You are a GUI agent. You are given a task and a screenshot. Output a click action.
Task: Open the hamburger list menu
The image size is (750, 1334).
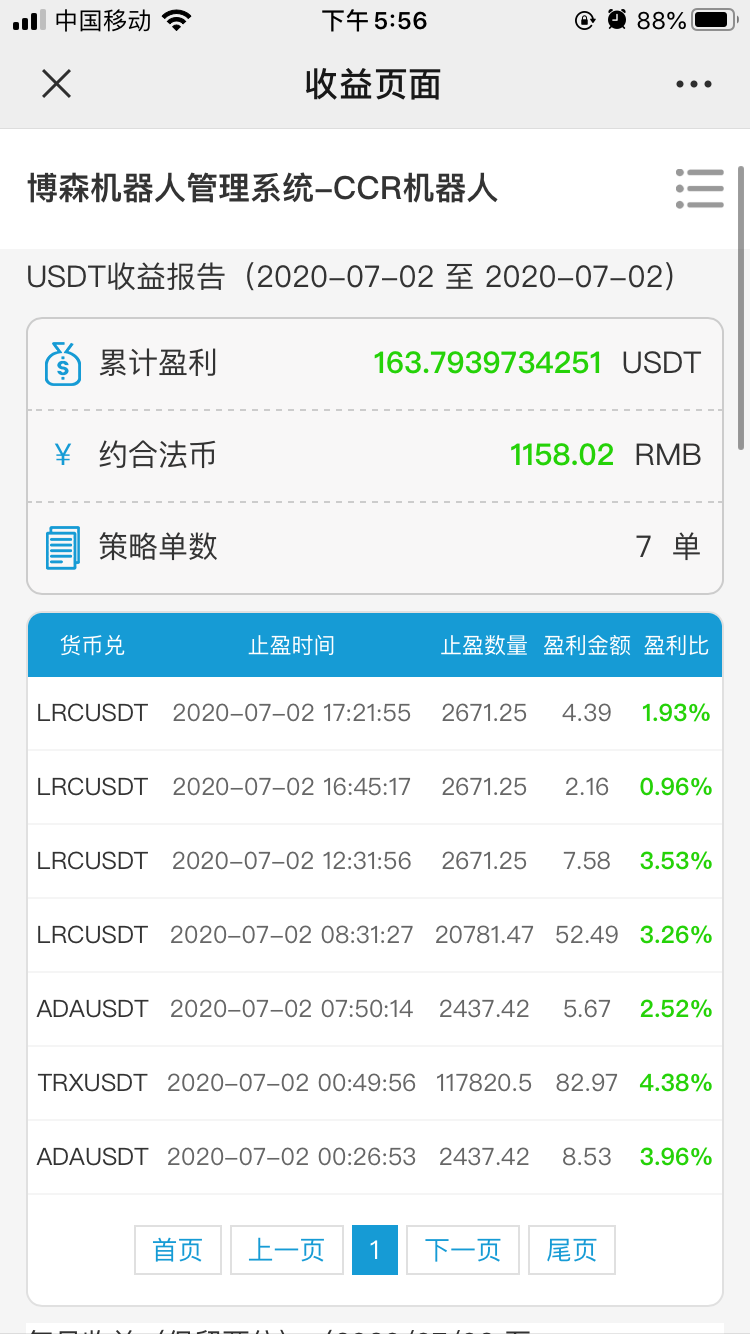point(699,188)
